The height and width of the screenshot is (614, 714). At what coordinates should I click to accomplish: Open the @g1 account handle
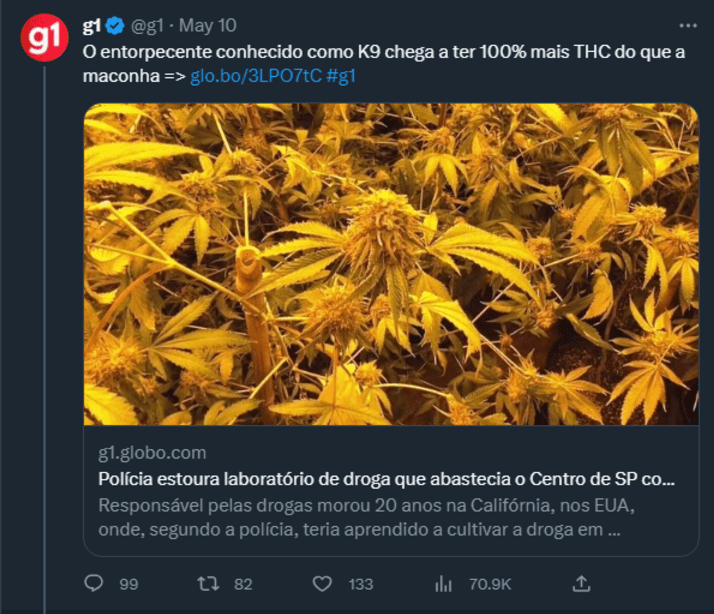[149, 25]
